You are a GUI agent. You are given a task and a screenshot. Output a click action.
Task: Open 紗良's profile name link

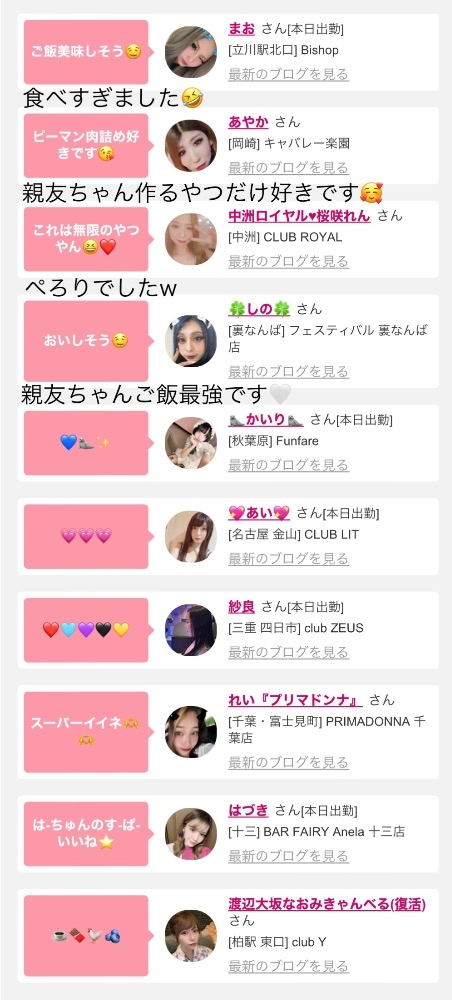click(242, 607)
